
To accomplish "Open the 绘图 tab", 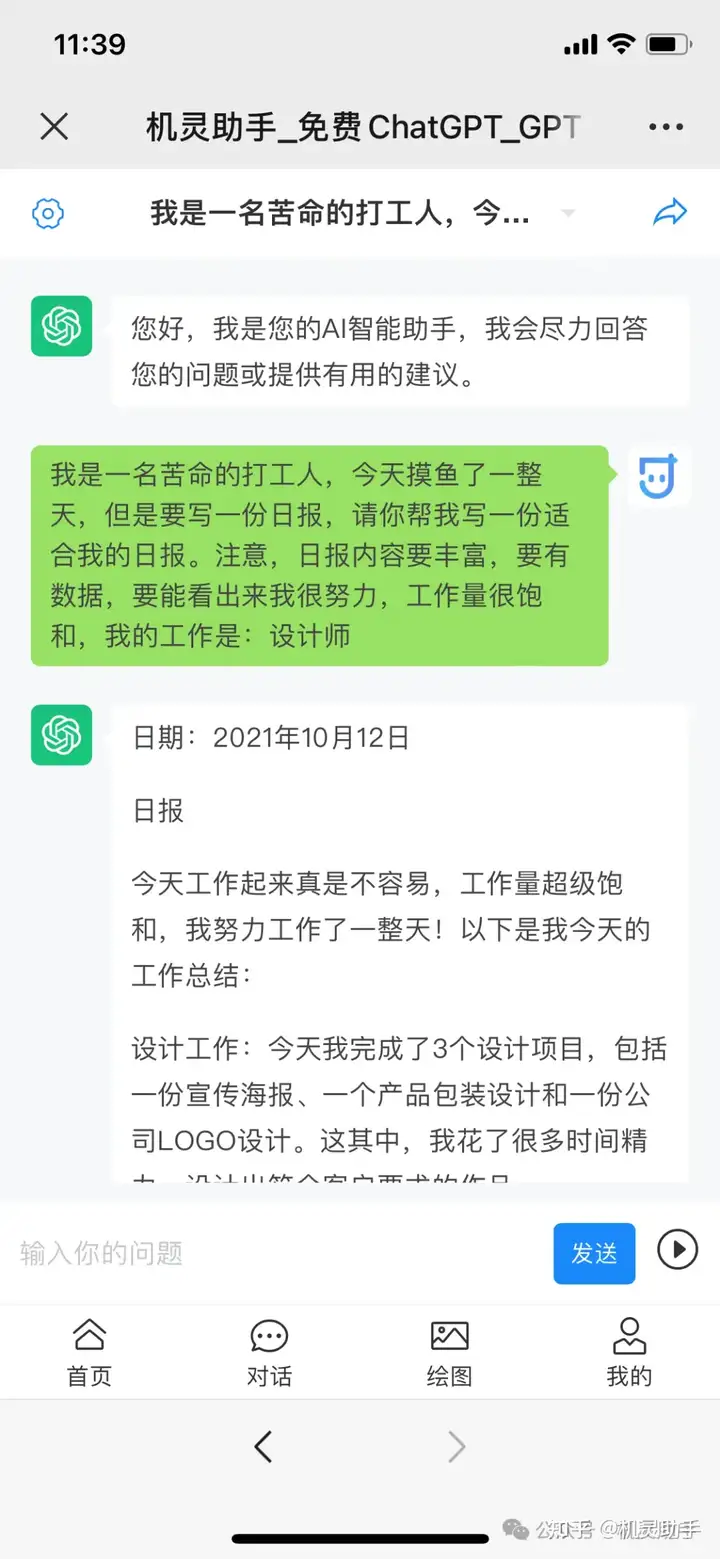I will coord(449,1352).
